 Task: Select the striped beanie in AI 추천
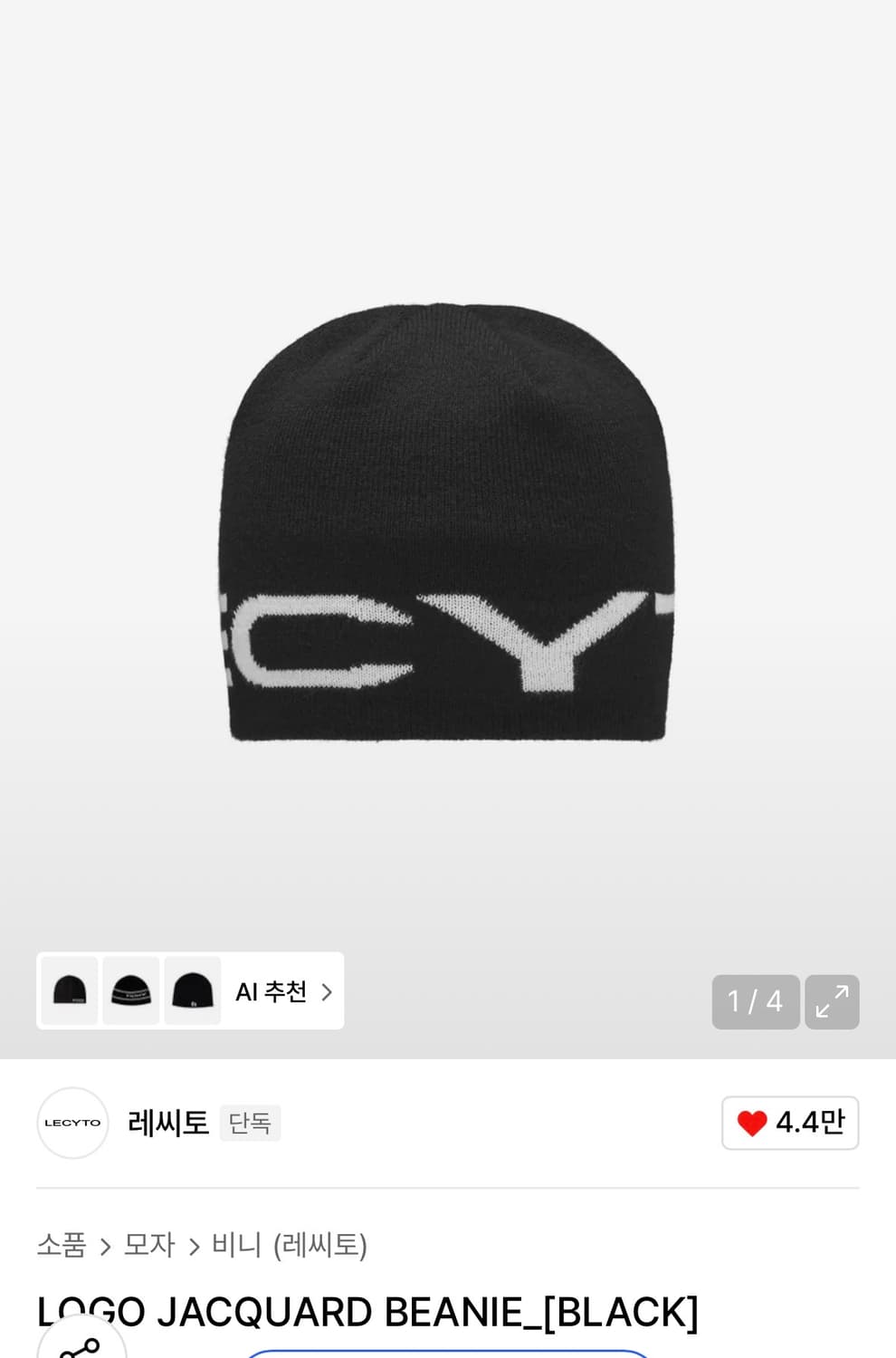click(131, 991)
